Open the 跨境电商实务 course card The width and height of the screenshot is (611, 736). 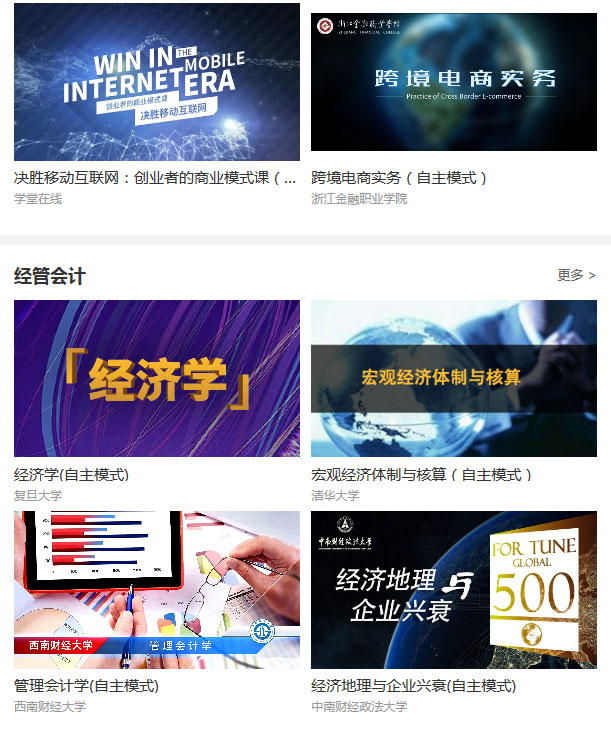[x=454, y=83]
